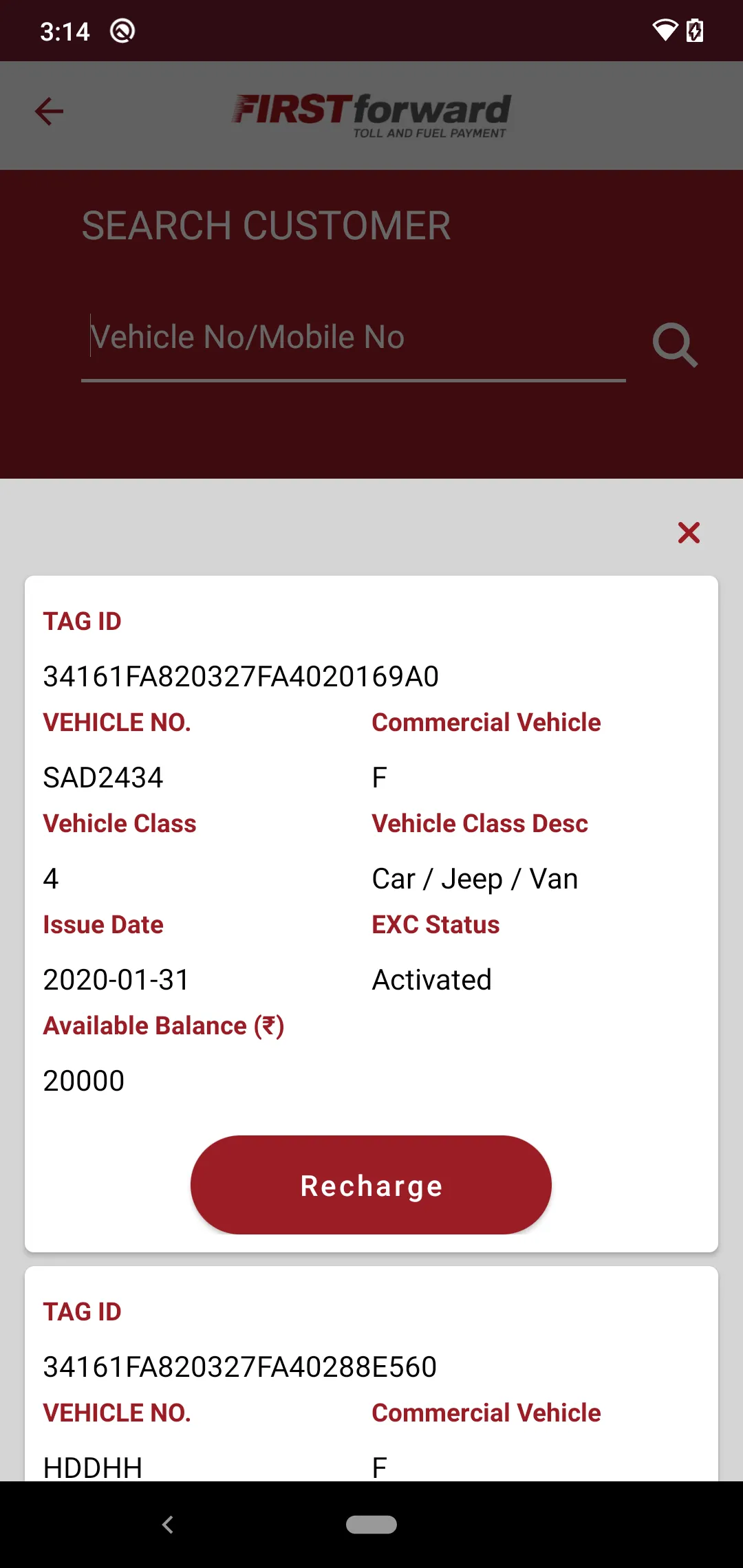The height and width of the screenshot is (1568, 743).
Task: Open the Vehicle Class Desc entry
Action: (x=479, y=823)
